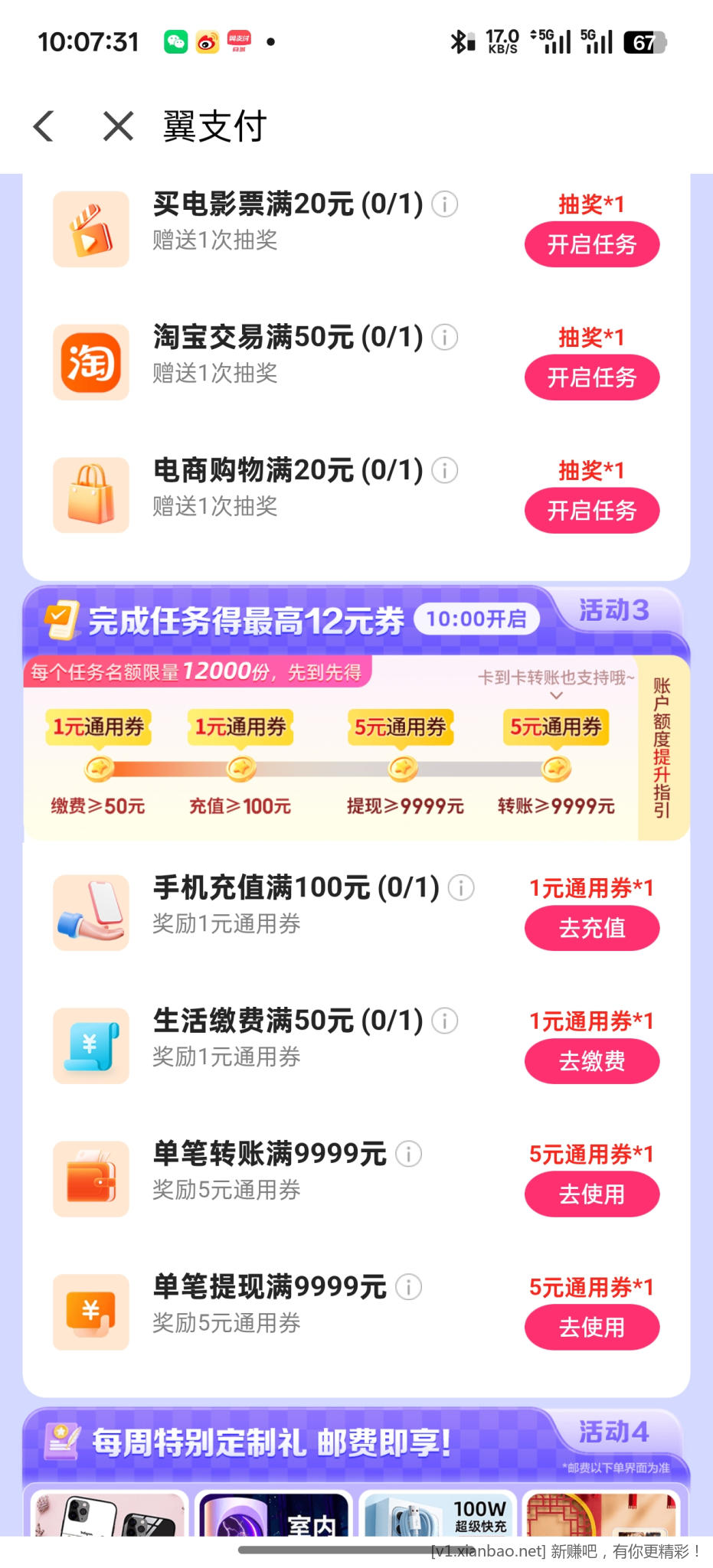Screen dimensions: 713x1568
Task: Click the Taobao icon for the 淘宝交易 task
Action: (90, 362)
